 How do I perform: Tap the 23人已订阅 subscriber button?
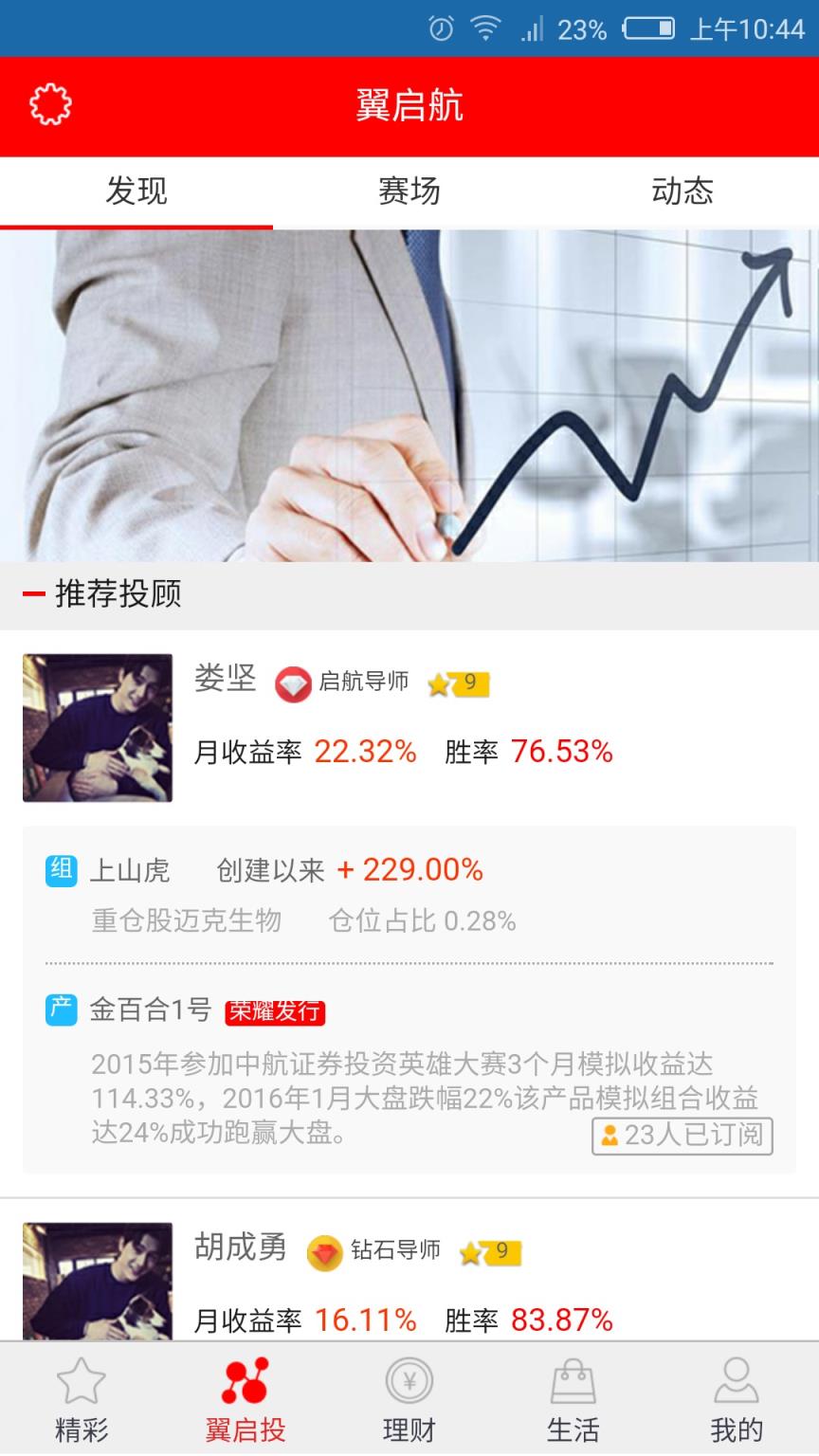tap(683, 1137)
